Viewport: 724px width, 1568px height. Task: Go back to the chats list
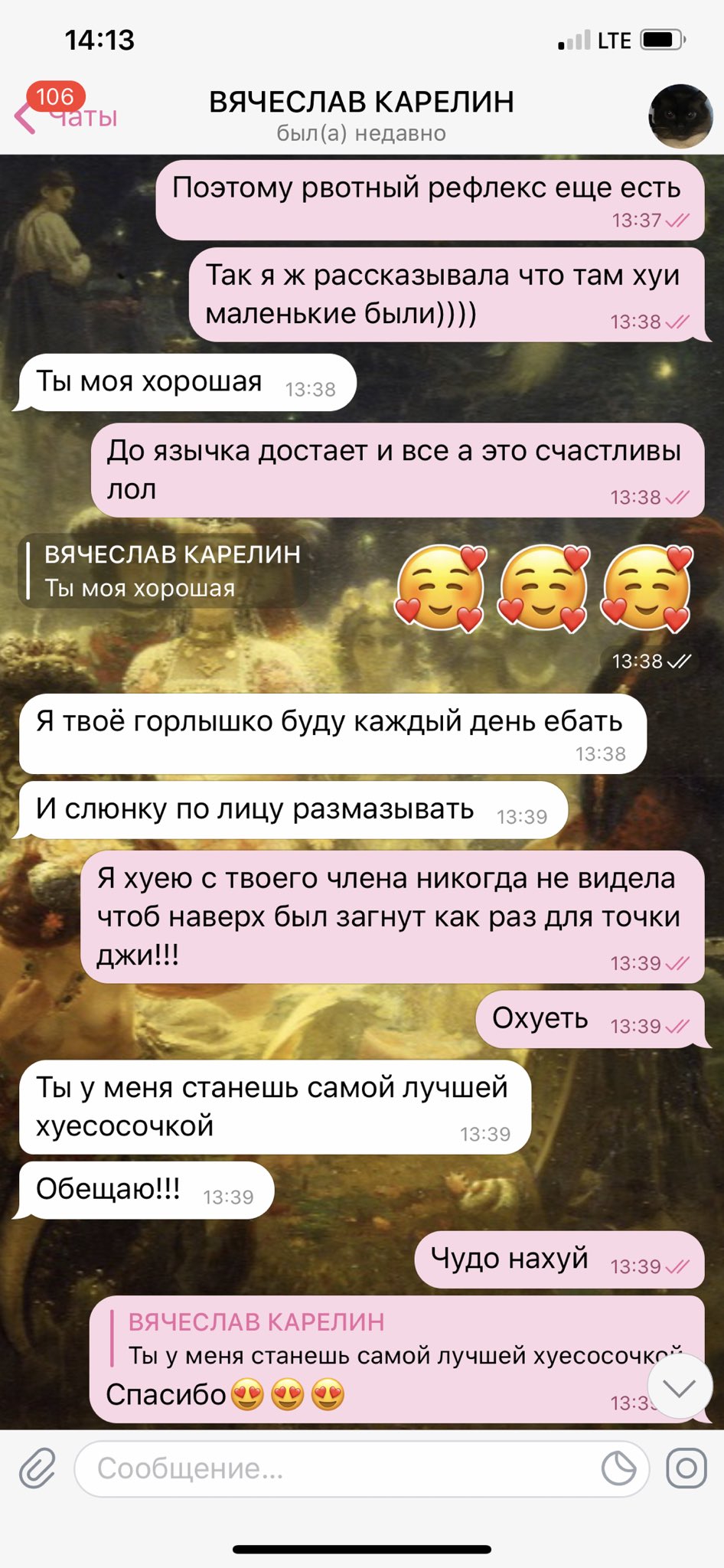65,115
